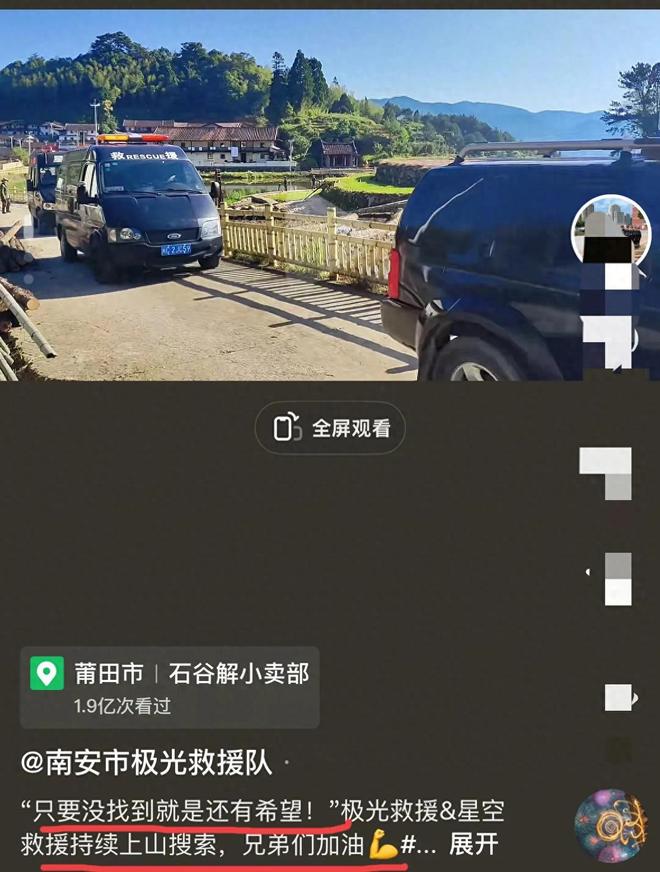Open the 莆田市 石谷解小卖部 location tag
The image size is (660, 872).
(170, 686)
